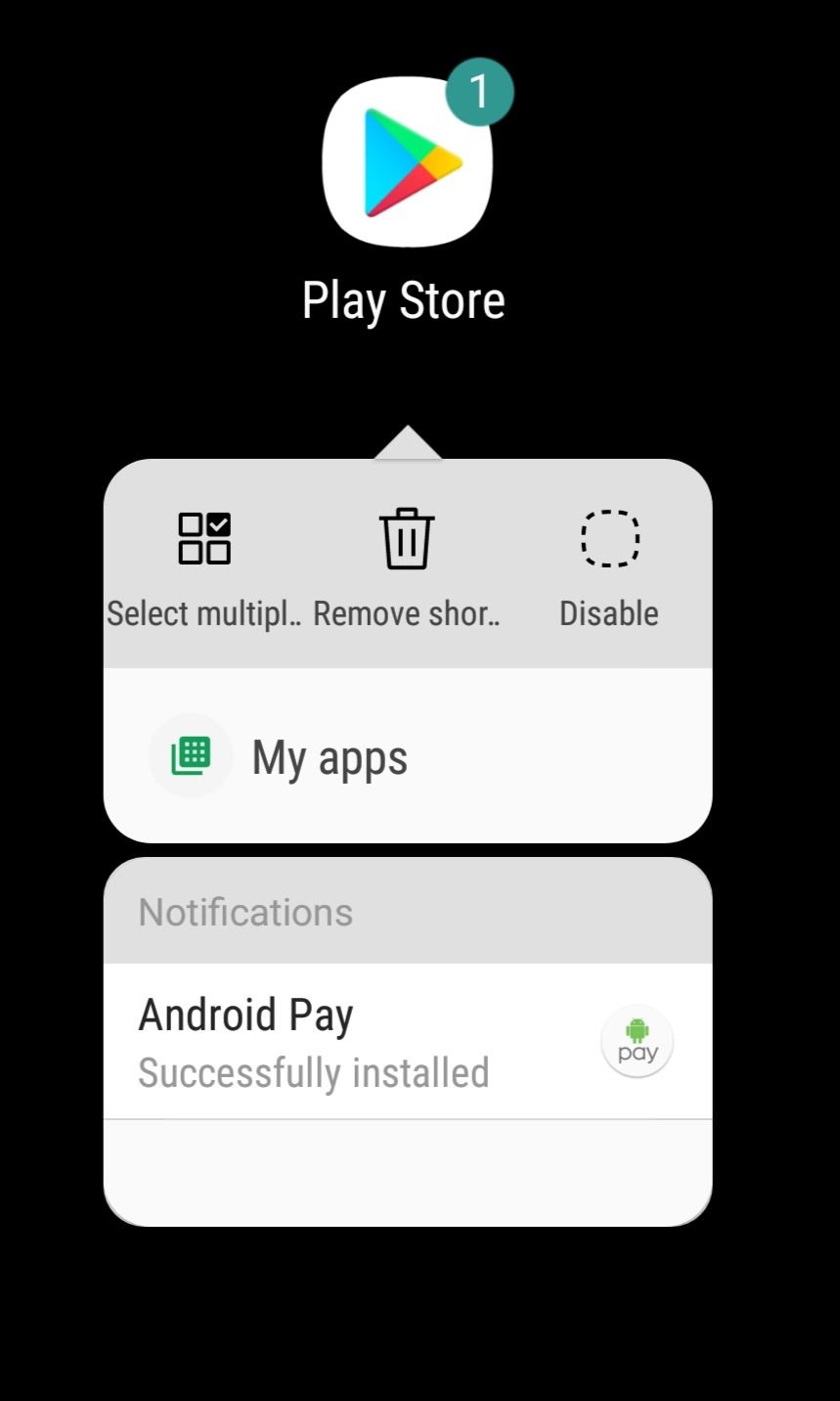Image resolution: width=840 pixels, height=1401 pixels.
Task: Click the Remove shortcut trash icon
Action: click(x=406, y=538)
